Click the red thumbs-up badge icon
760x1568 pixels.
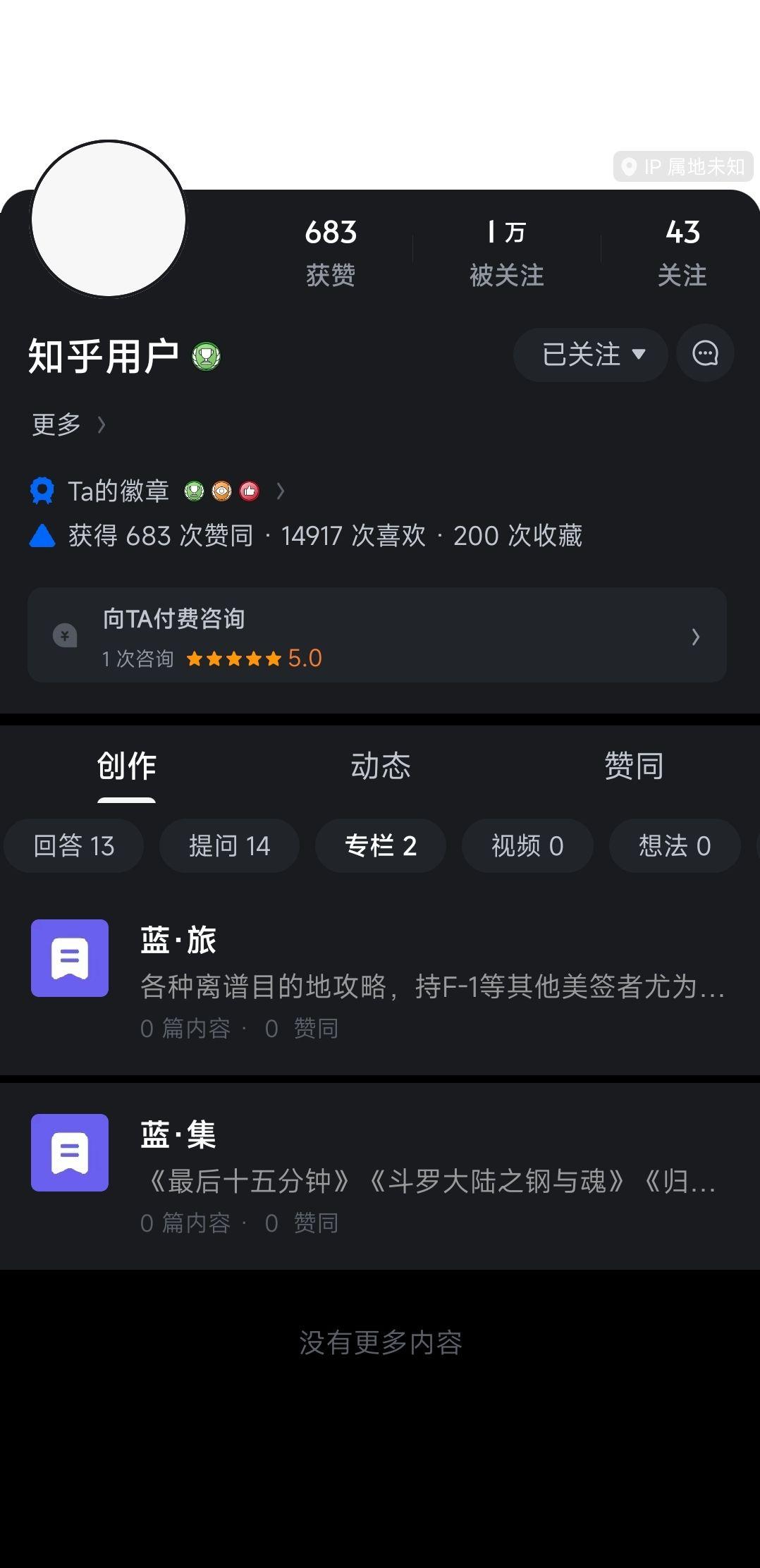point(248,491)
